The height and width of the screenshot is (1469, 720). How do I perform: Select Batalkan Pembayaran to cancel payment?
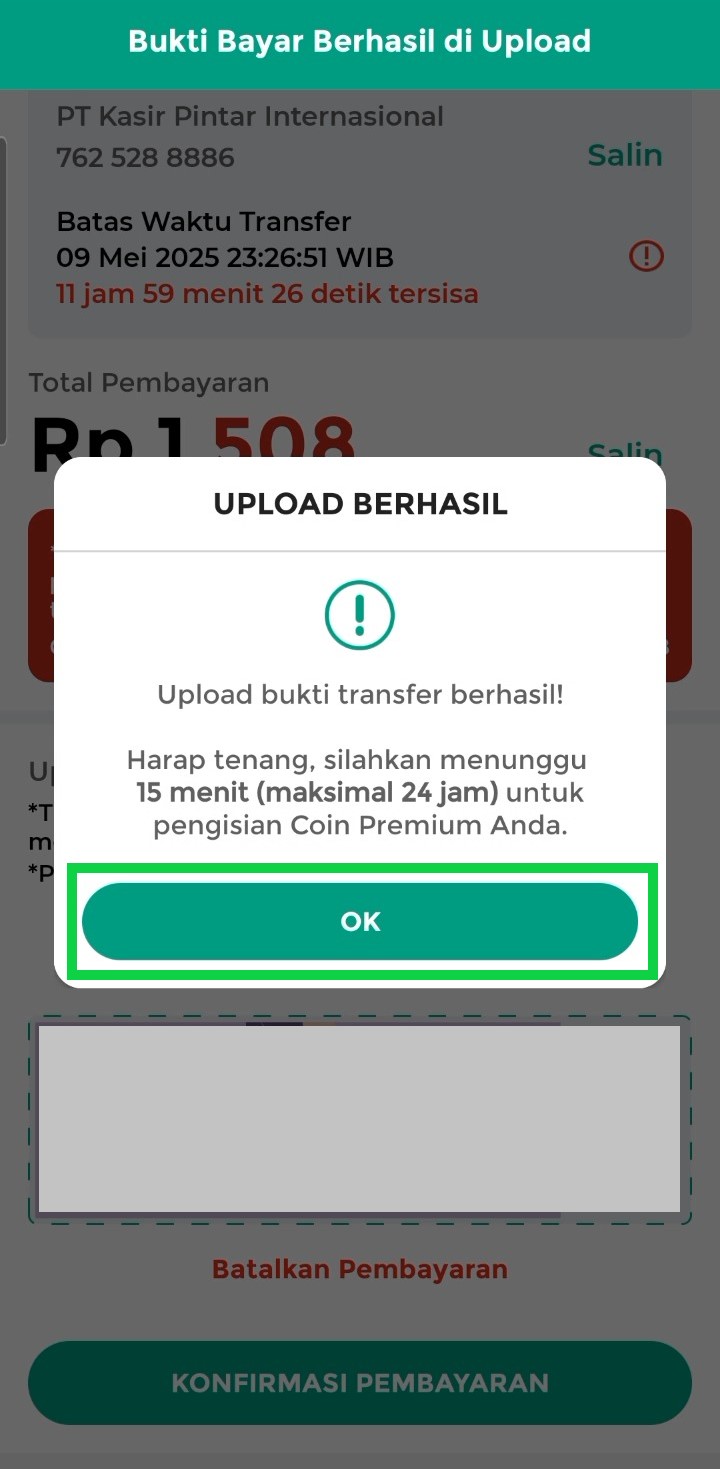pos(360,1269)
